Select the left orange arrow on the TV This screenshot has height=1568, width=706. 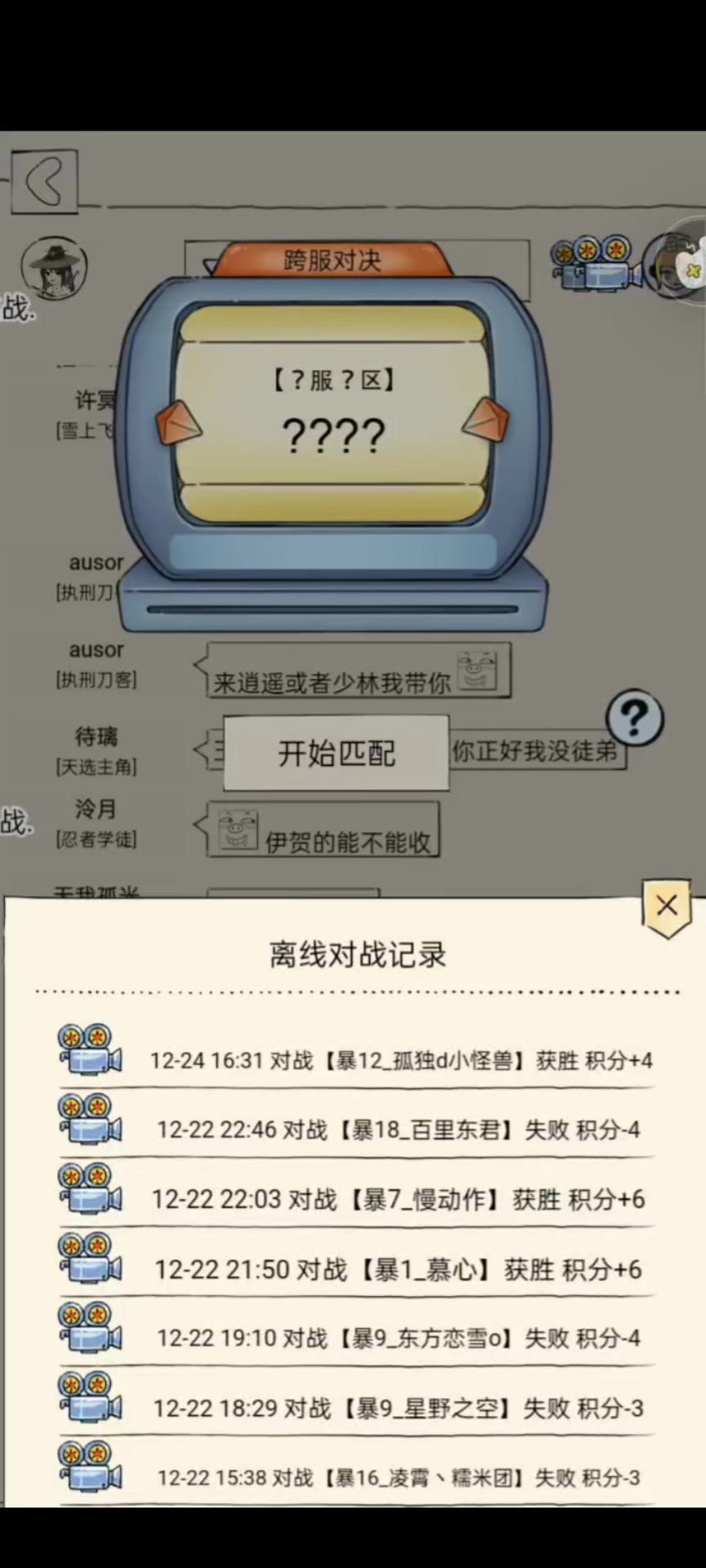177,421
